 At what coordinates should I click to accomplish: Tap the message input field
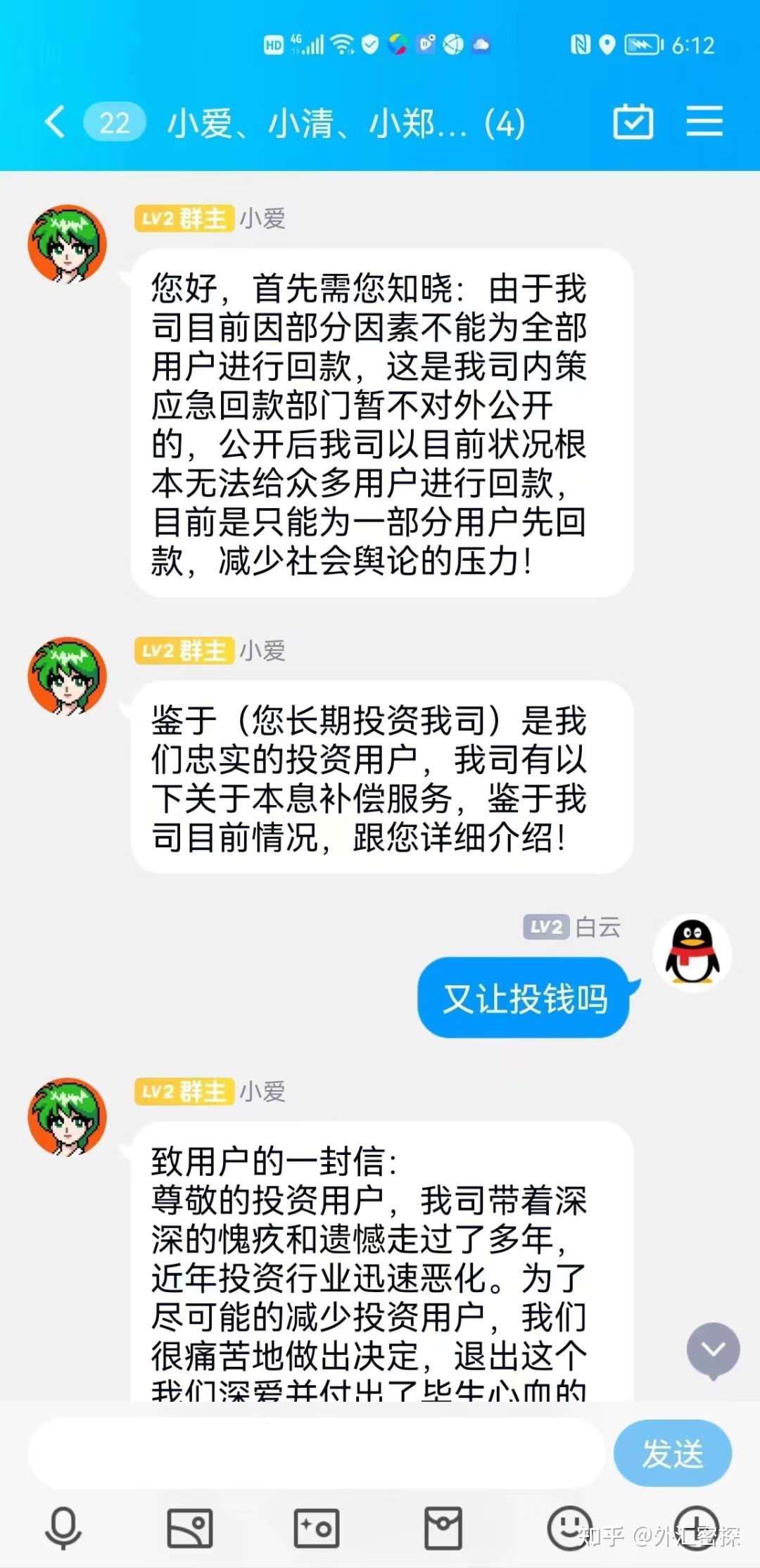tap(317, 1453)
